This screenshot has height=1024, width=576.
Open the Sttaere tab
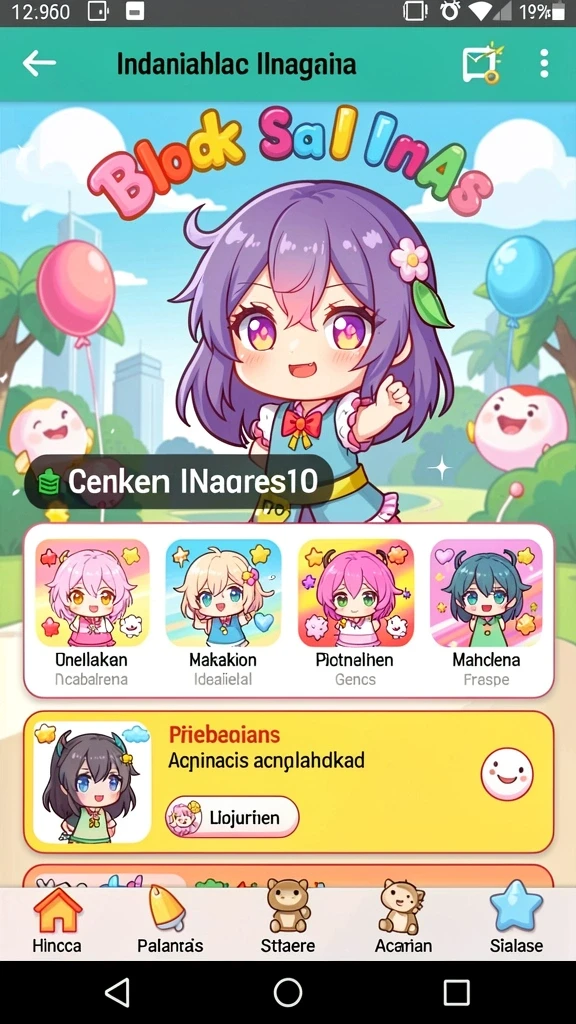point(288,921)
